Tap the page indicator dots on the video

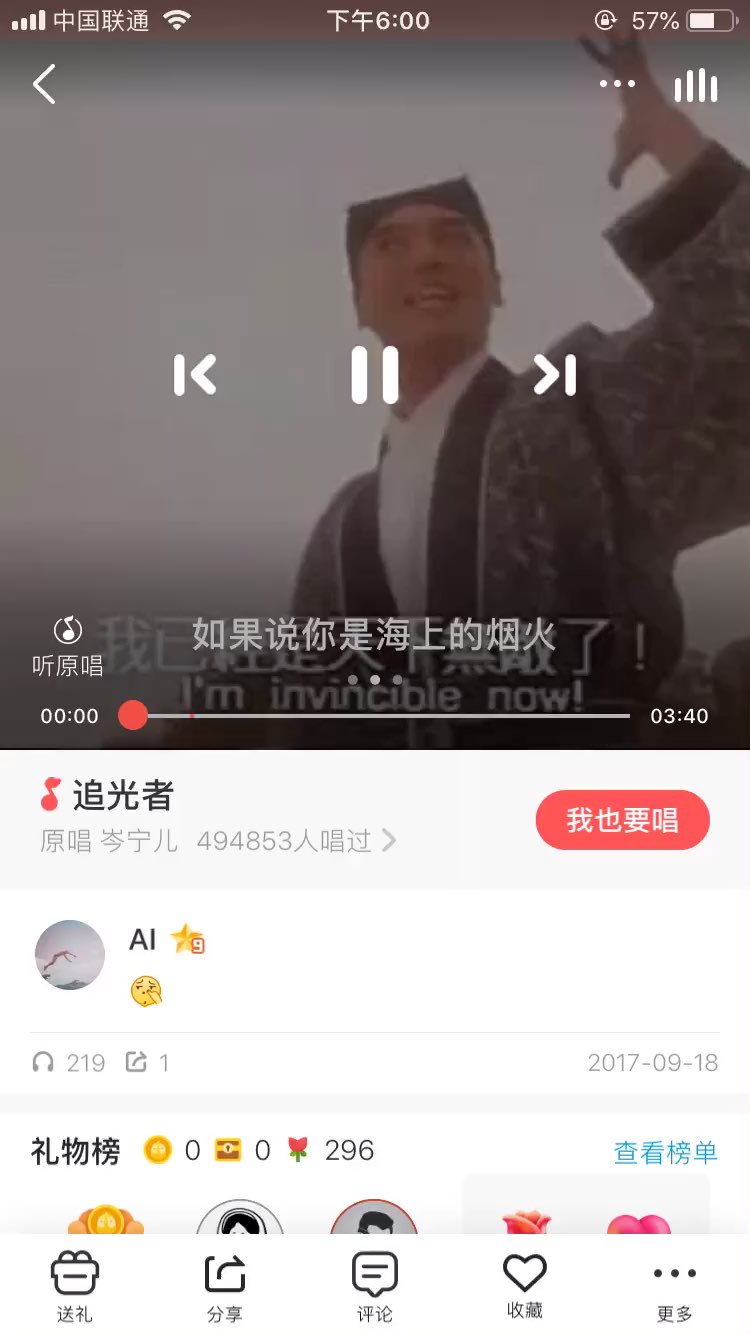click(x=375, y=678)
